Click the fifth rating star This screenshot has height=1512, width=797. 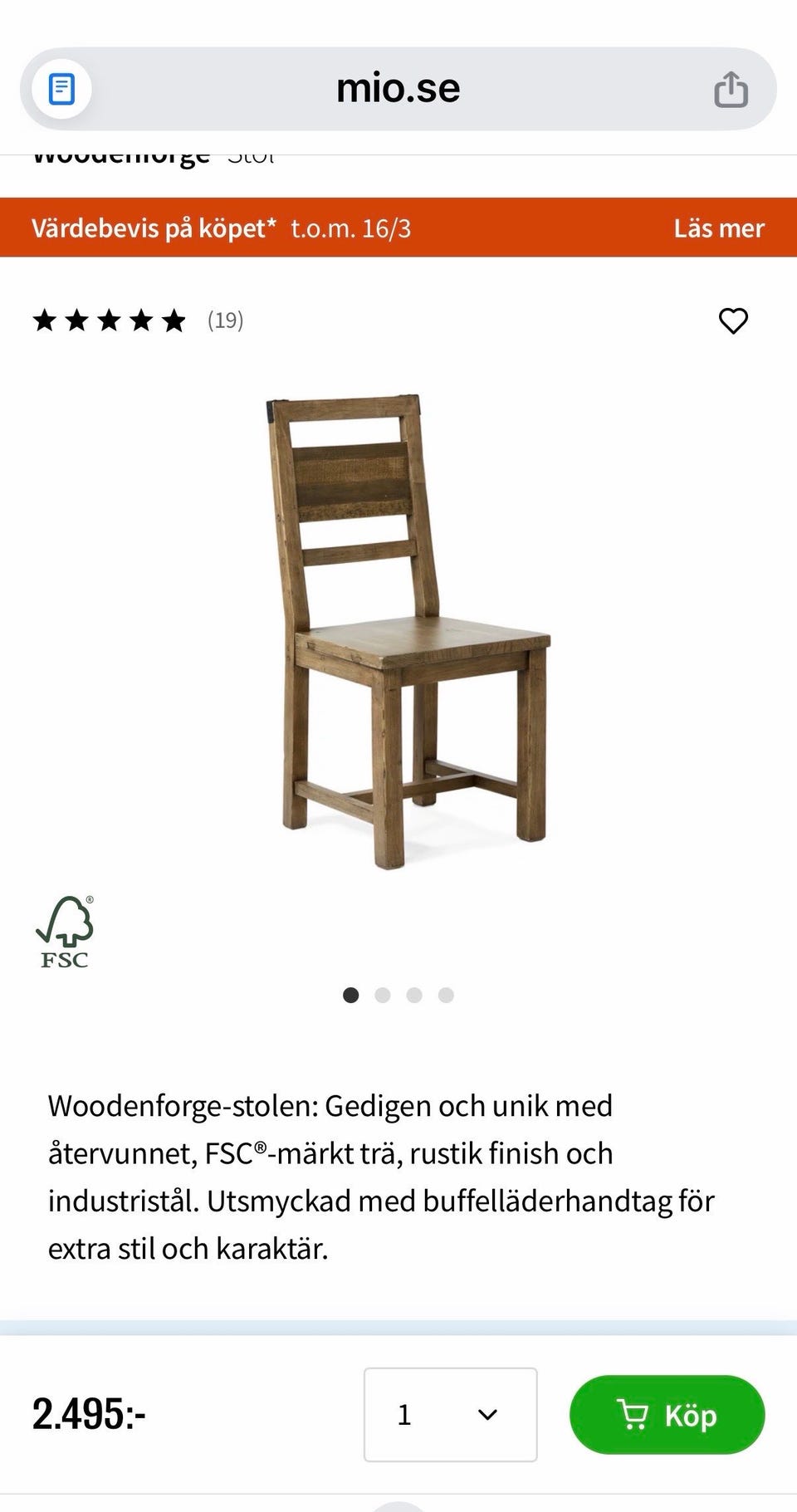coord(174,321)
